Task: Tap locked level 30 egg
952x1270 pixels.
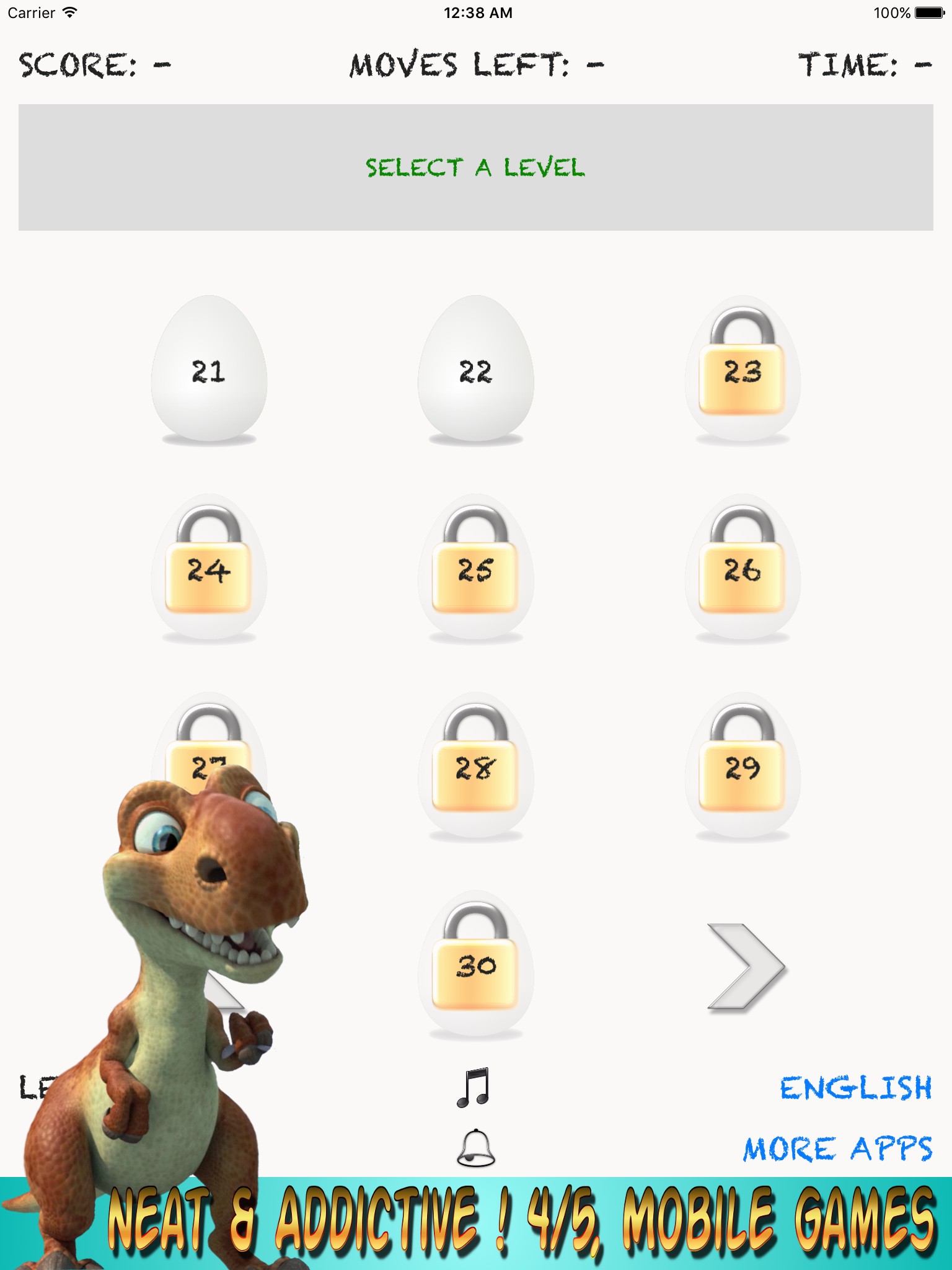Action: (x=475, y=966)
